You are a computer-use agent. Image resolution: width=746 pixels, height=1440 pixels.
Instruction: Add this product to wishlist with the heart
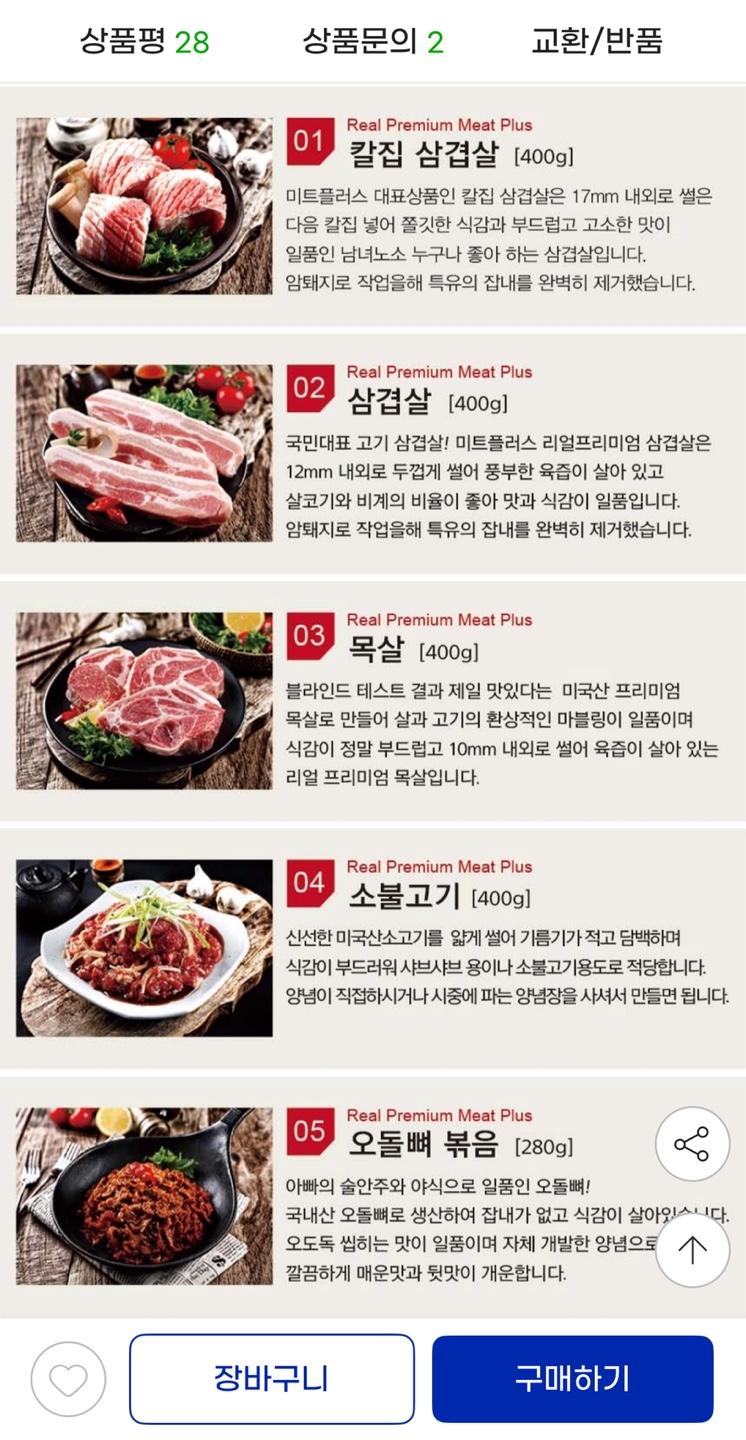pos(68,1379)
